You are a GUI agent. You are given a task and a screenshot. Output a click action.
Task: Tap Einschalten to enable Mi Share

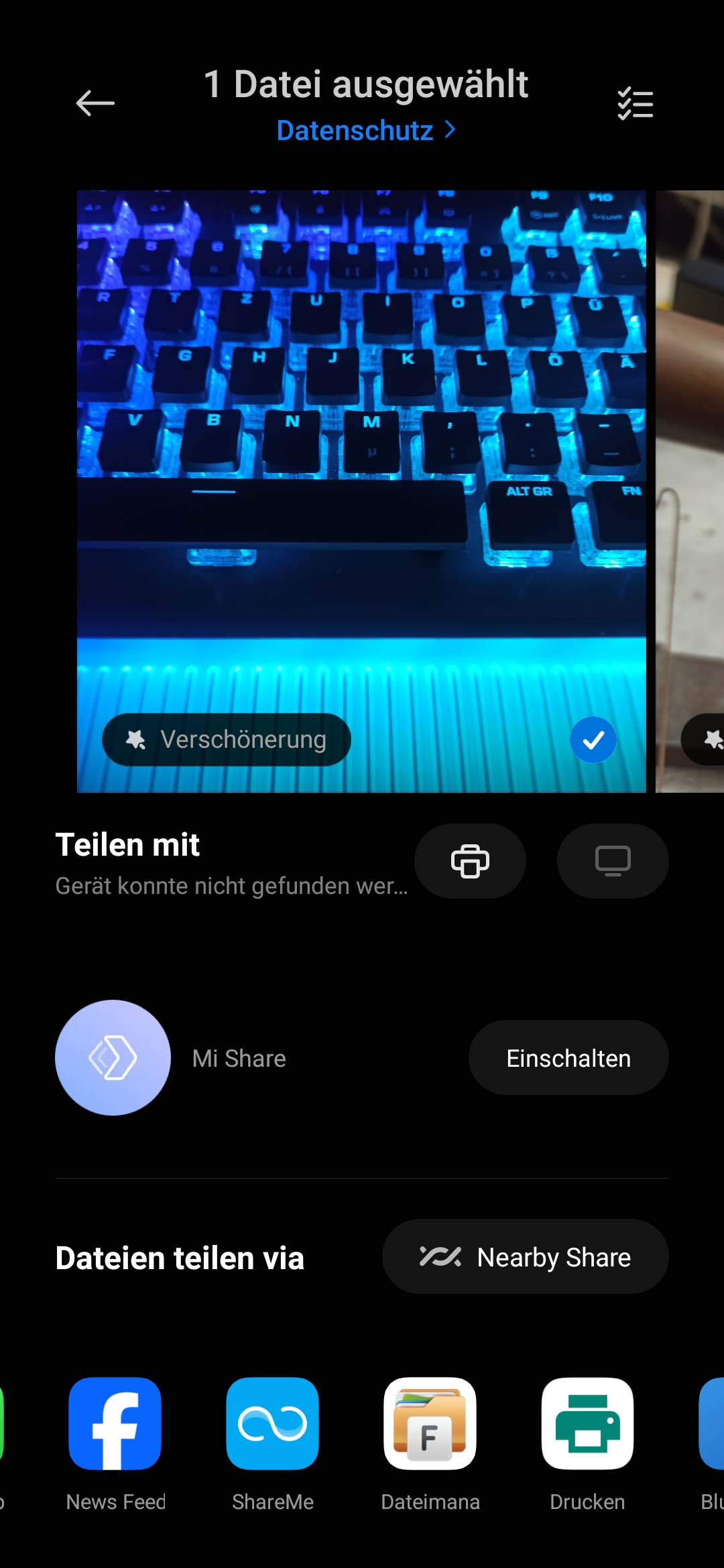click(568, 1058)
